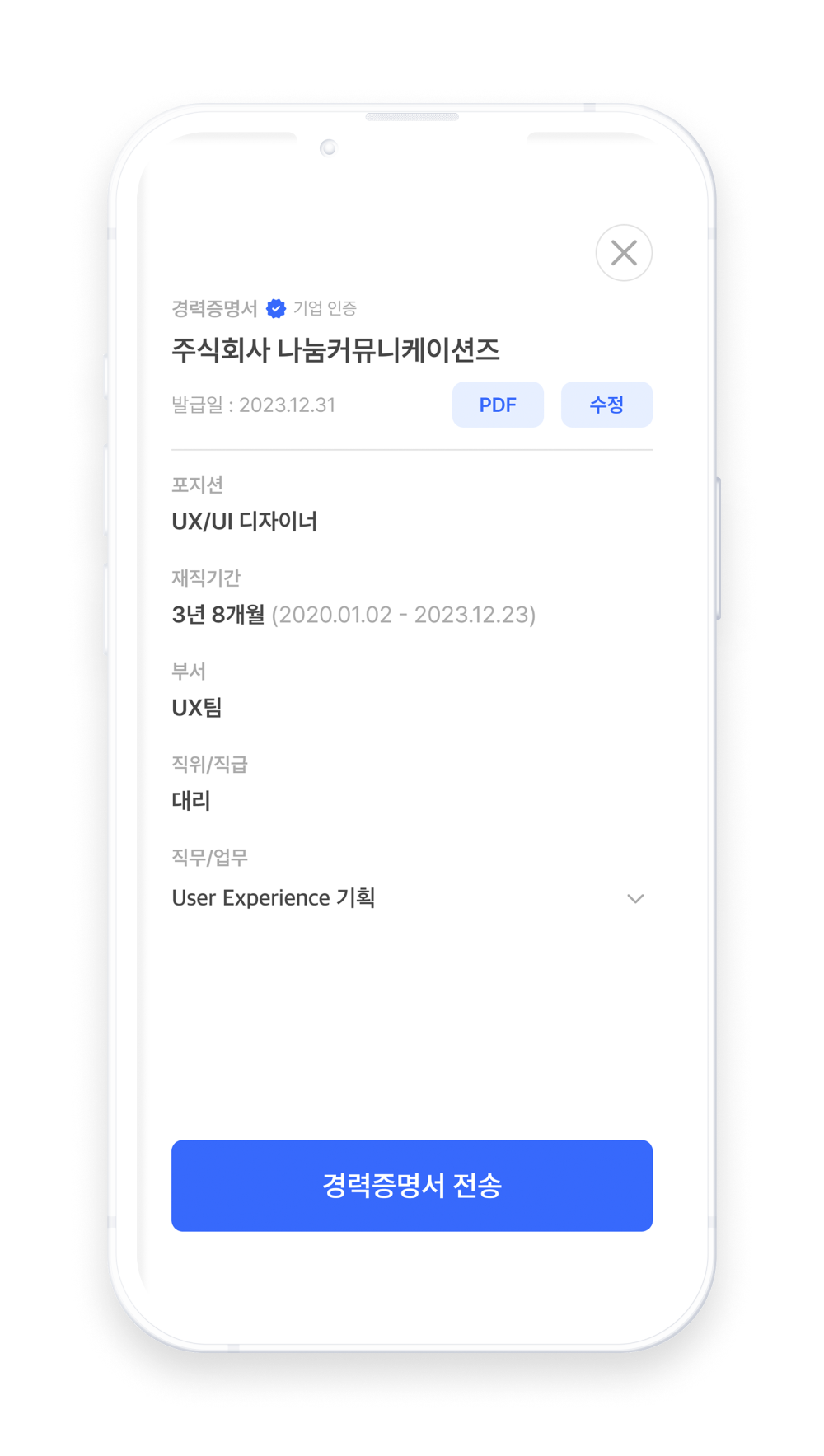Send the certificate with 경력증명서 전송

(412, 1185)
